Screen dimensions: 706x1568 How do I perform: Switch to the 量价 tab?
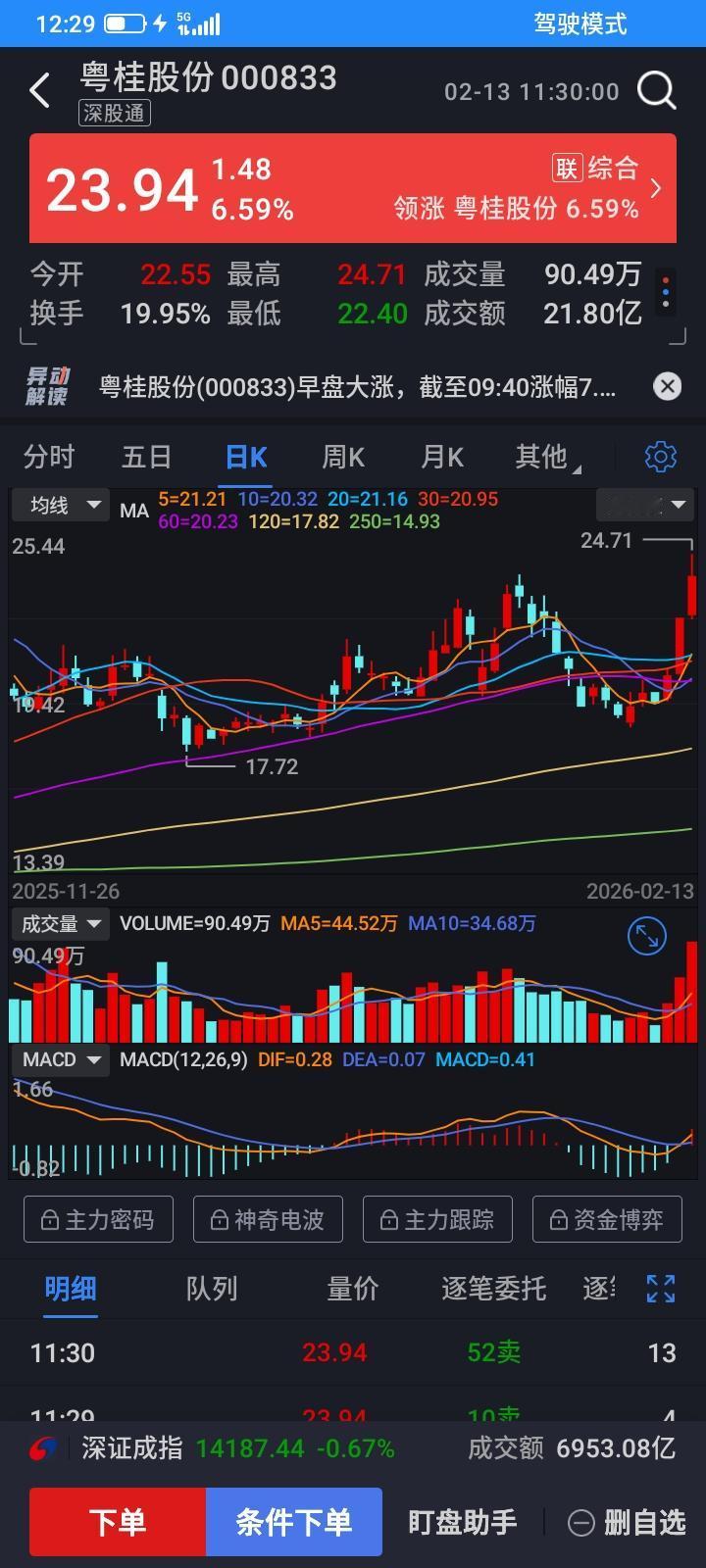(351, 1289)
